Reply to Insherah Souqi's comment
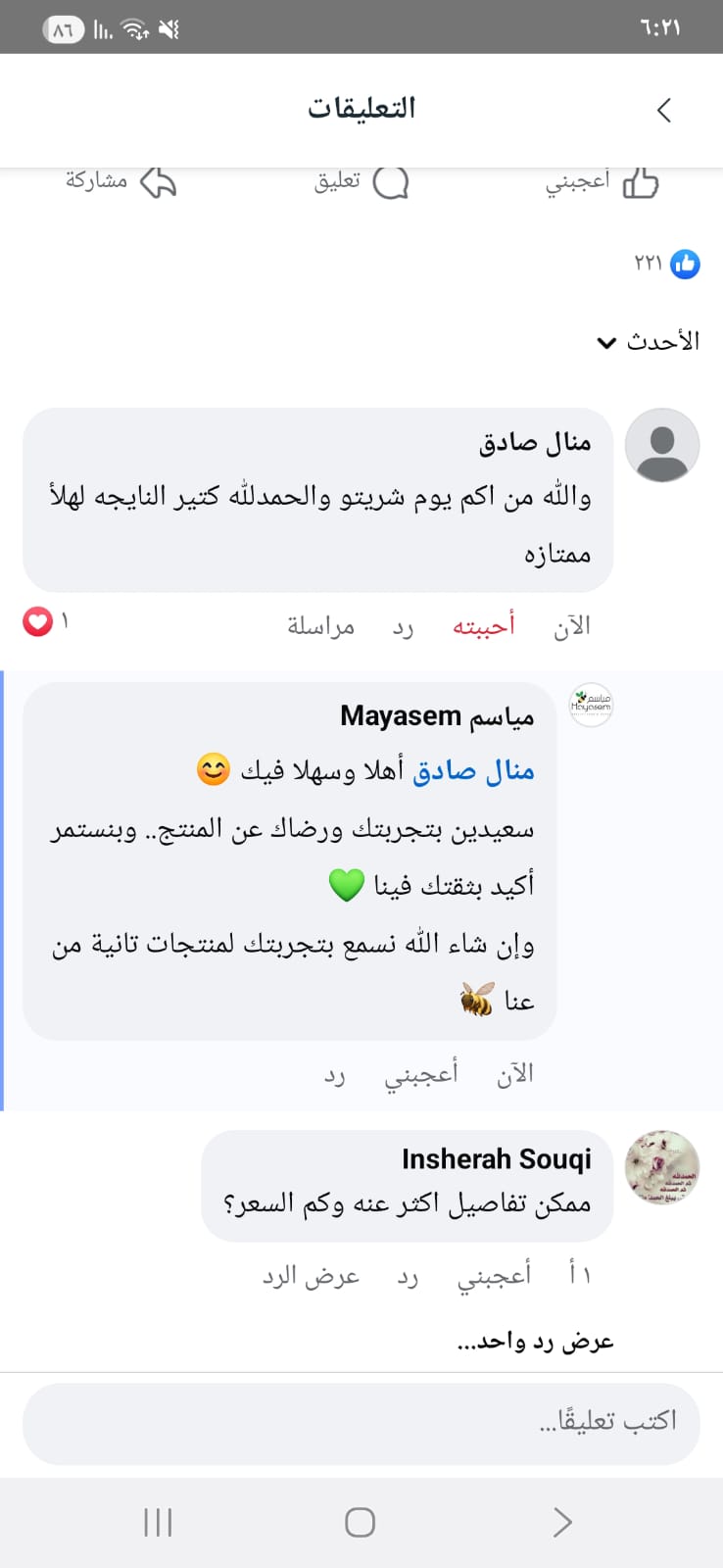 tap(408, 1277)
